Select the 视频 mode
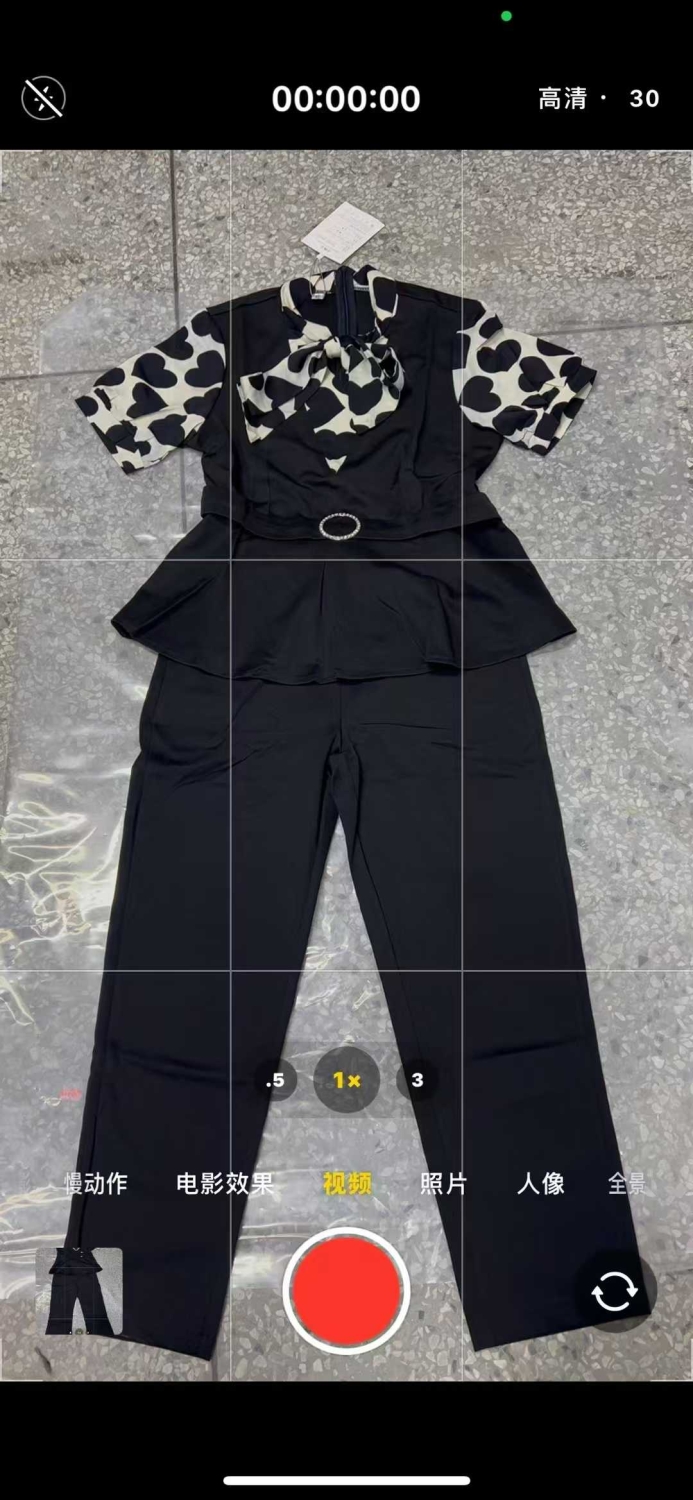 [x=347, y=1184]
